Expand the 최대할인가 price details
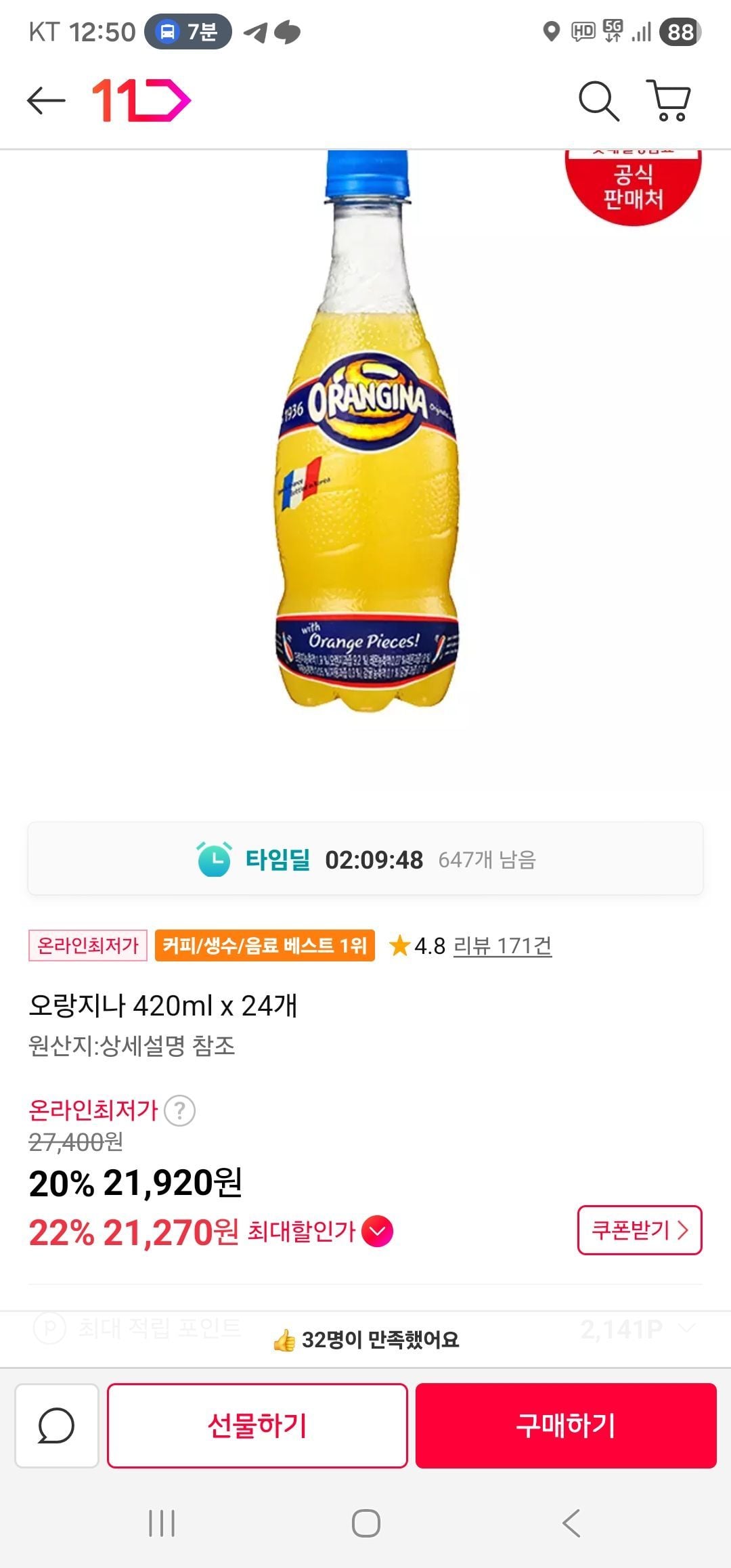This screenshot has width=731, height=1568. click(x=378, y=1232)
